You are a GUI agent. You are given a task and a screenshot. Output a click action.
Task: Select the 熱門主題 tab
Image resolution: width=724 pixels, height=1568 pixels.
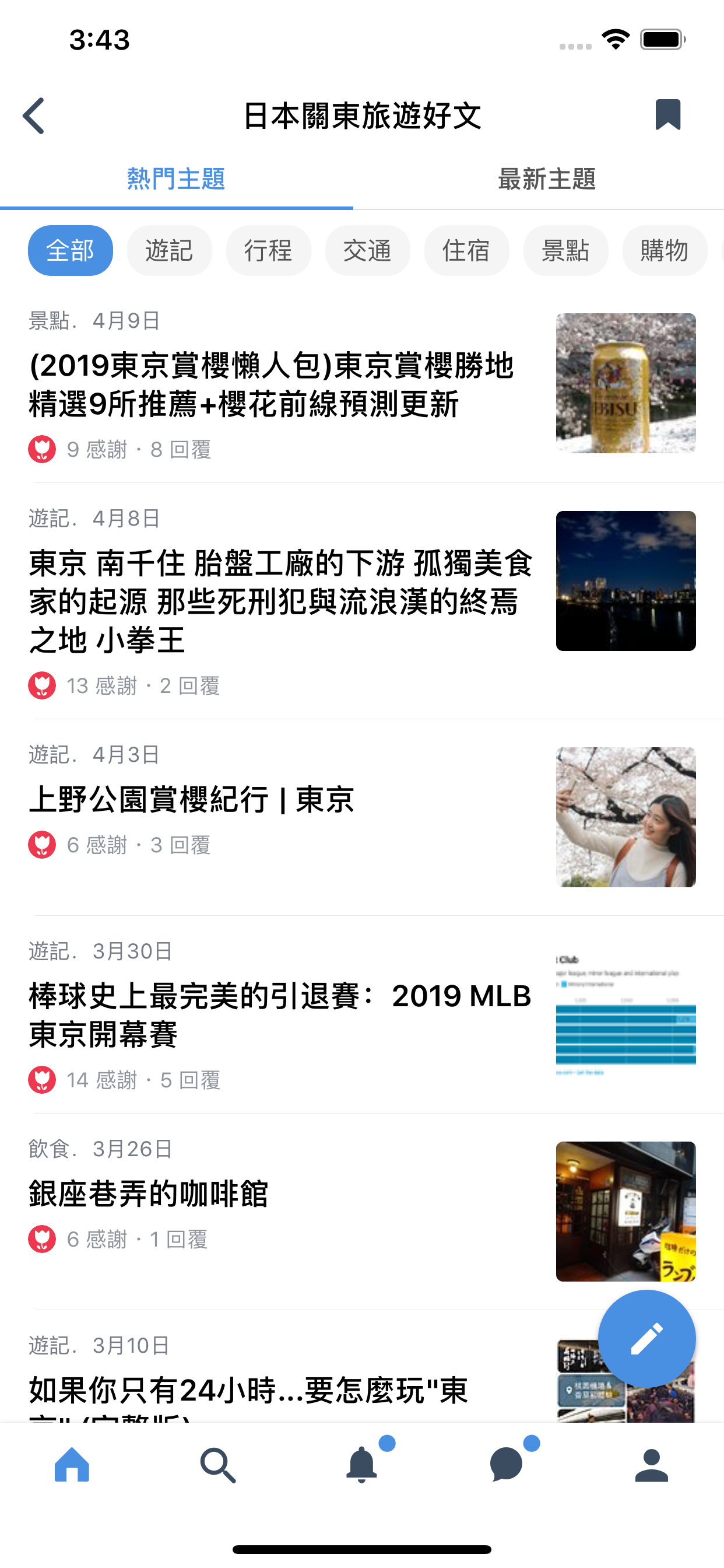(177, 179)
